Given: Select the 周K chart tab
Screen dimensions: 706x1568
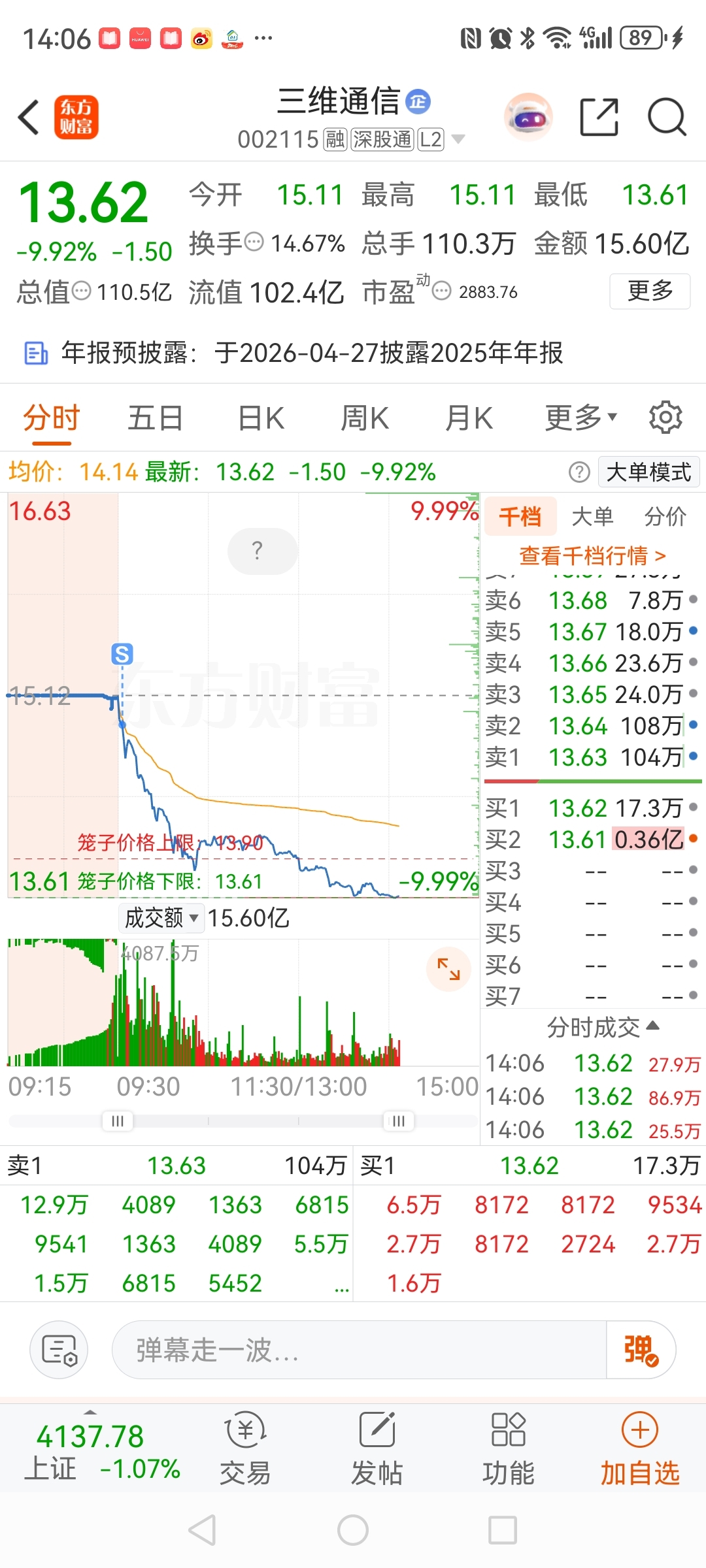Looking at the screenshot, I should click(x=365, y=418).
